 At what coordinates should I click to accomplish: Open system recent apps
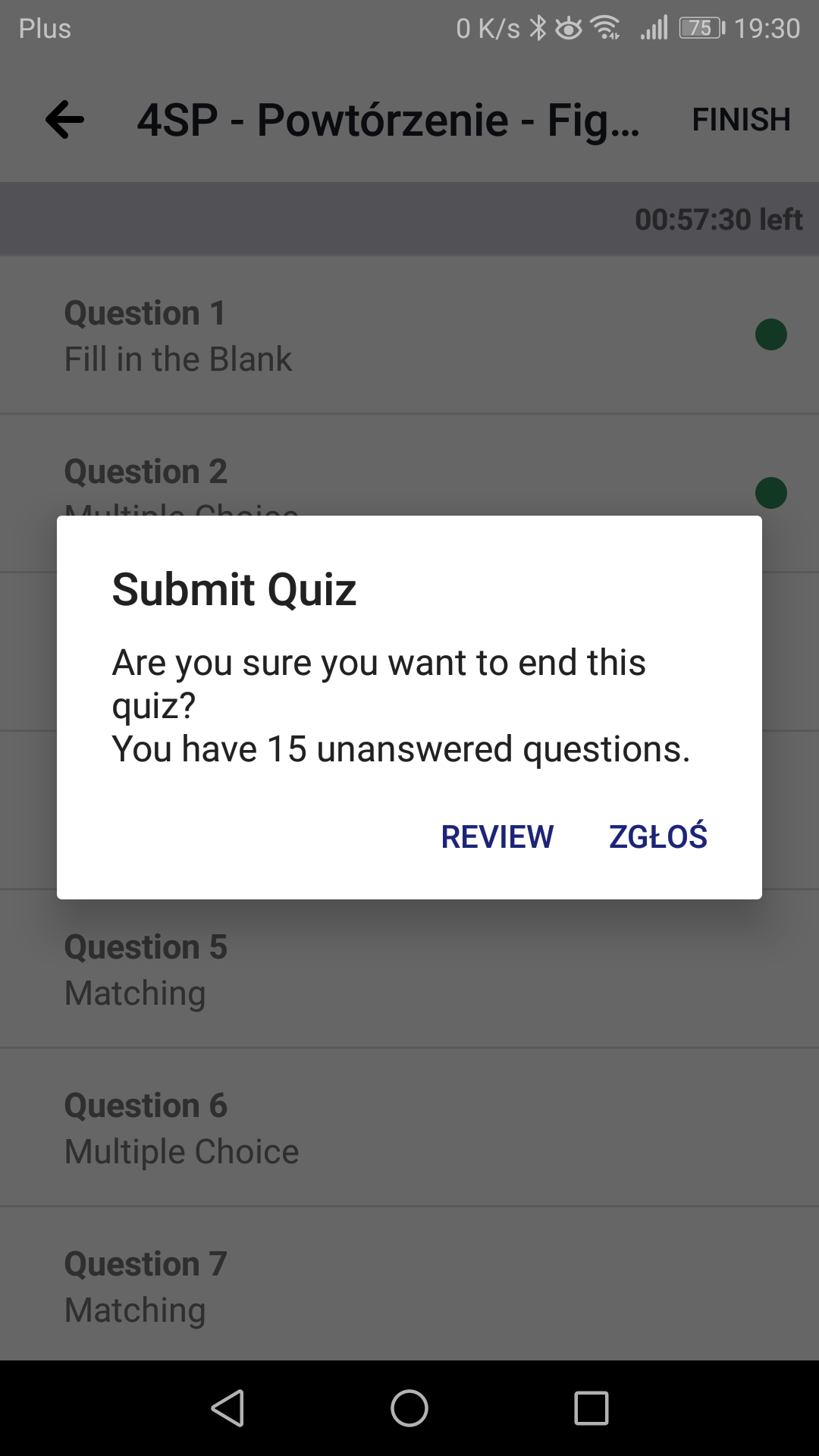coord(591,1408)
